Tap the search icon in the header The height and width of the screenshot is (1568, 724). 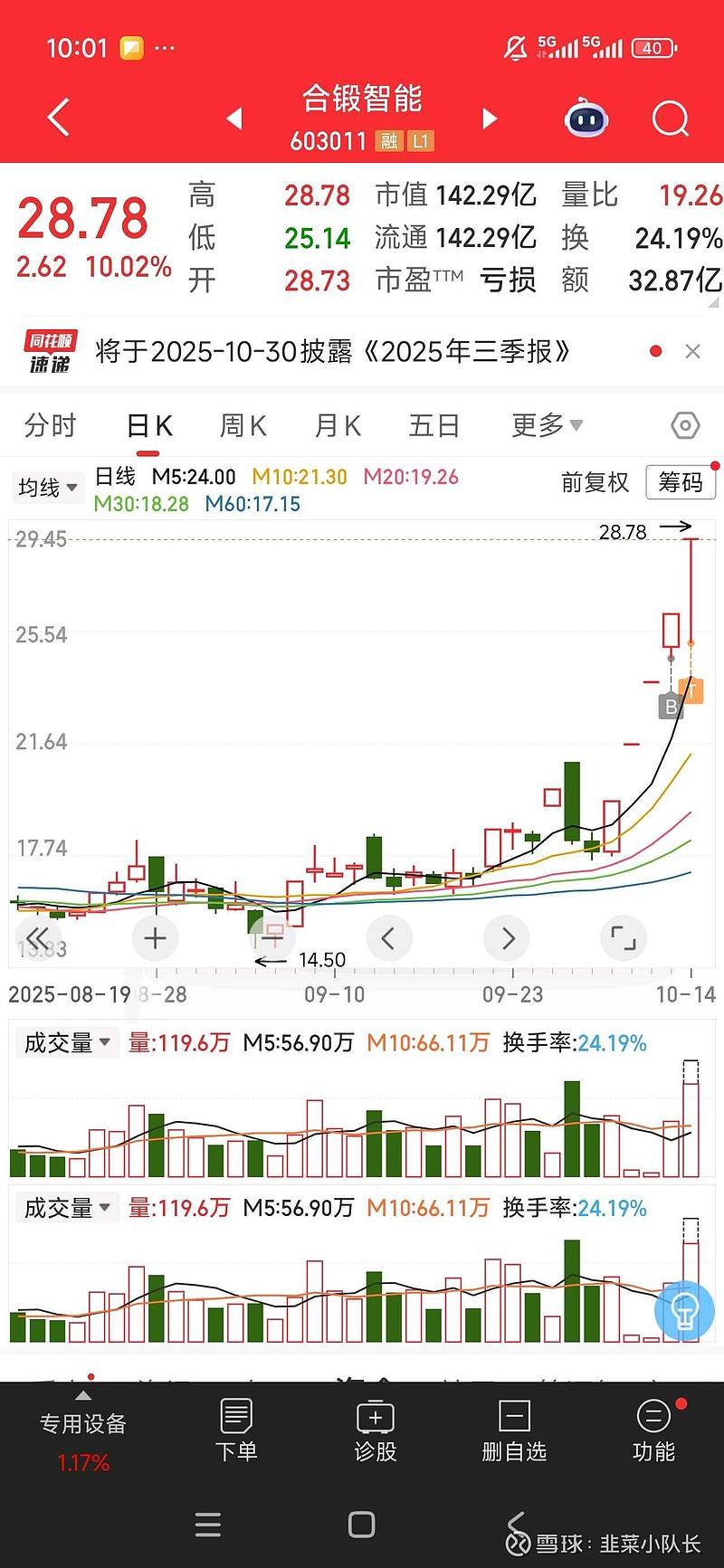pyautogui.click(x=670, y=119)
